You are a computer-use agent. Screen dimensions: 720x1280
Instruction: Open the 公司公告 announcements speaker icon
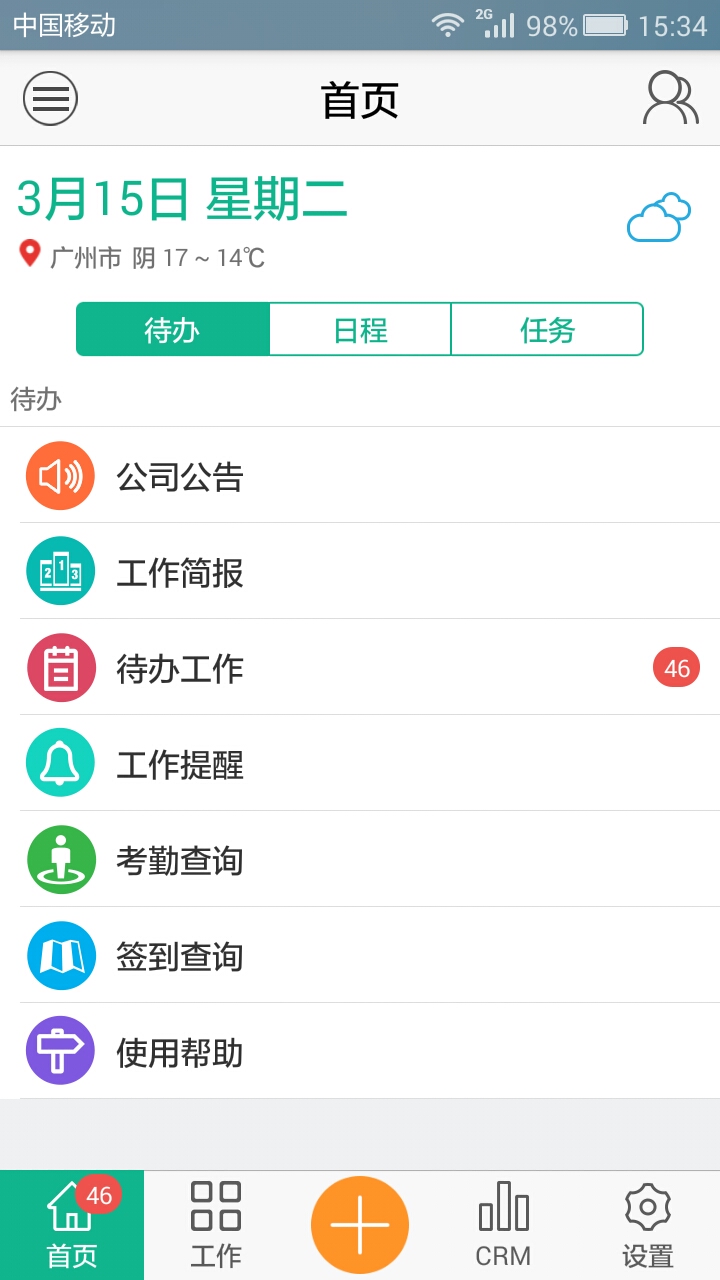[x=60, y=475]
